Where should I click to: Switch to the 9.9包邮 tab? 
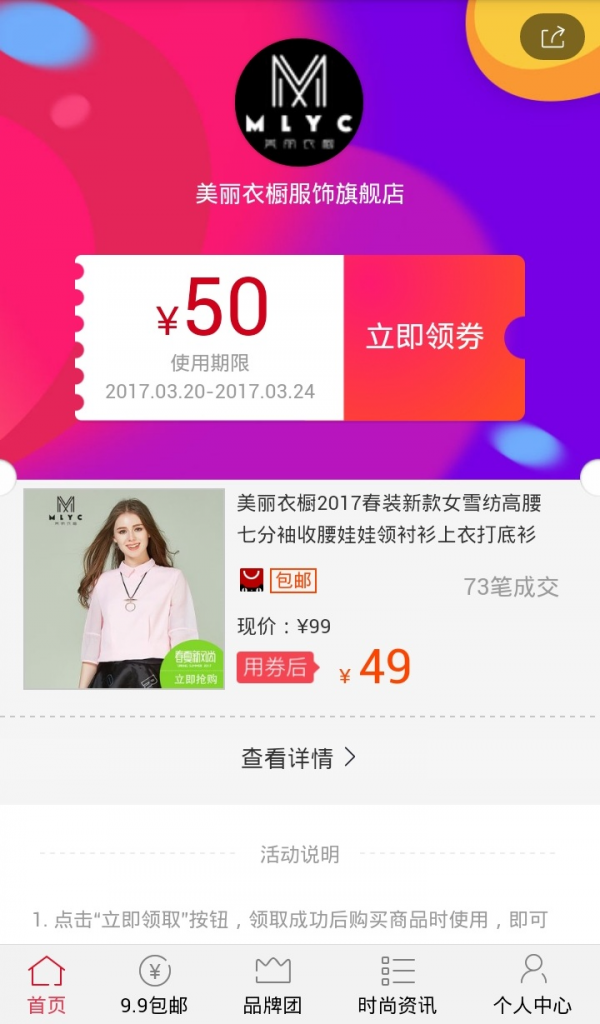[154, 985]
